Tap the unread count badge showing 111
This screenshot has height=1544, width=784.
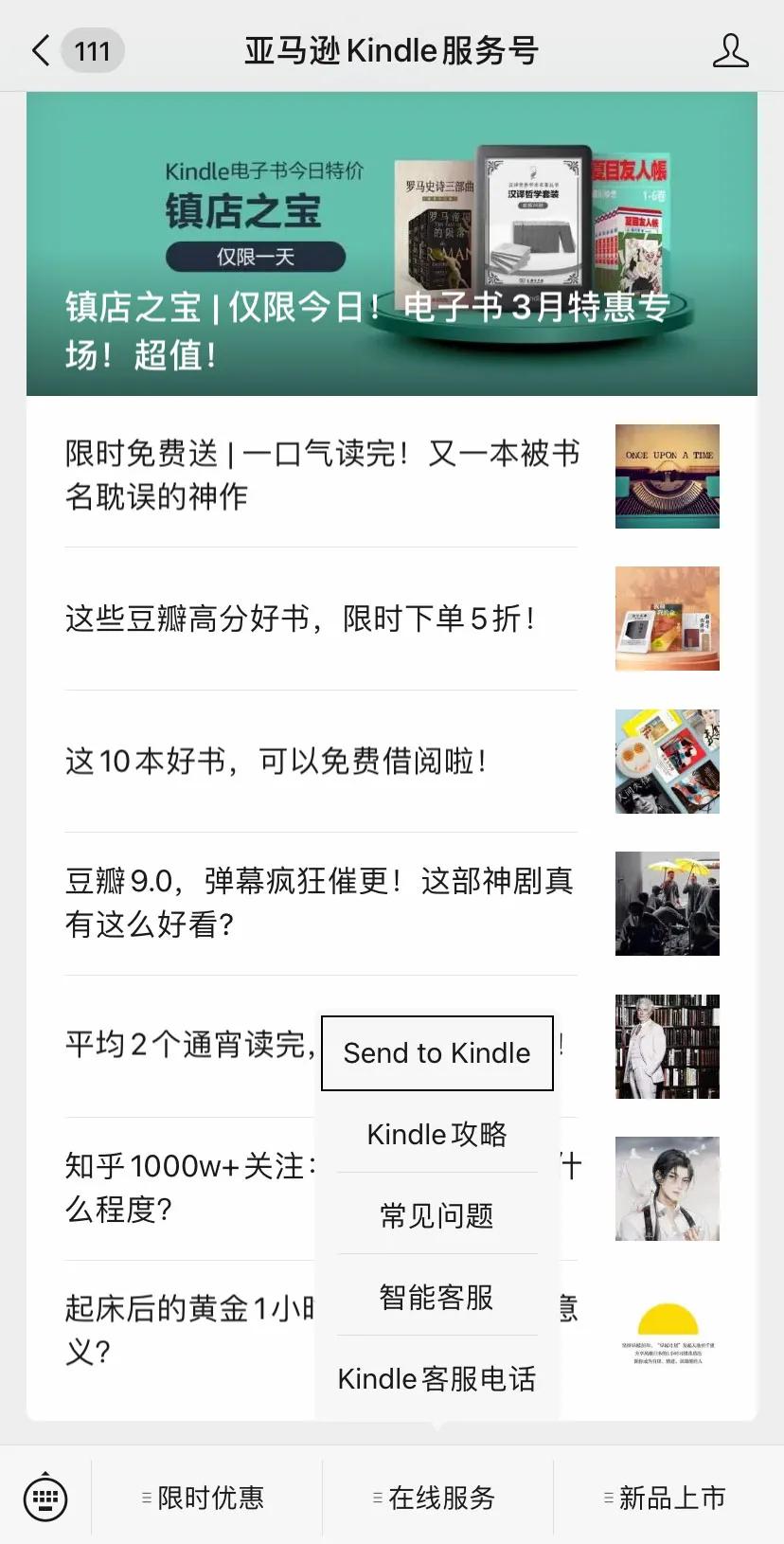pos(92,51)
